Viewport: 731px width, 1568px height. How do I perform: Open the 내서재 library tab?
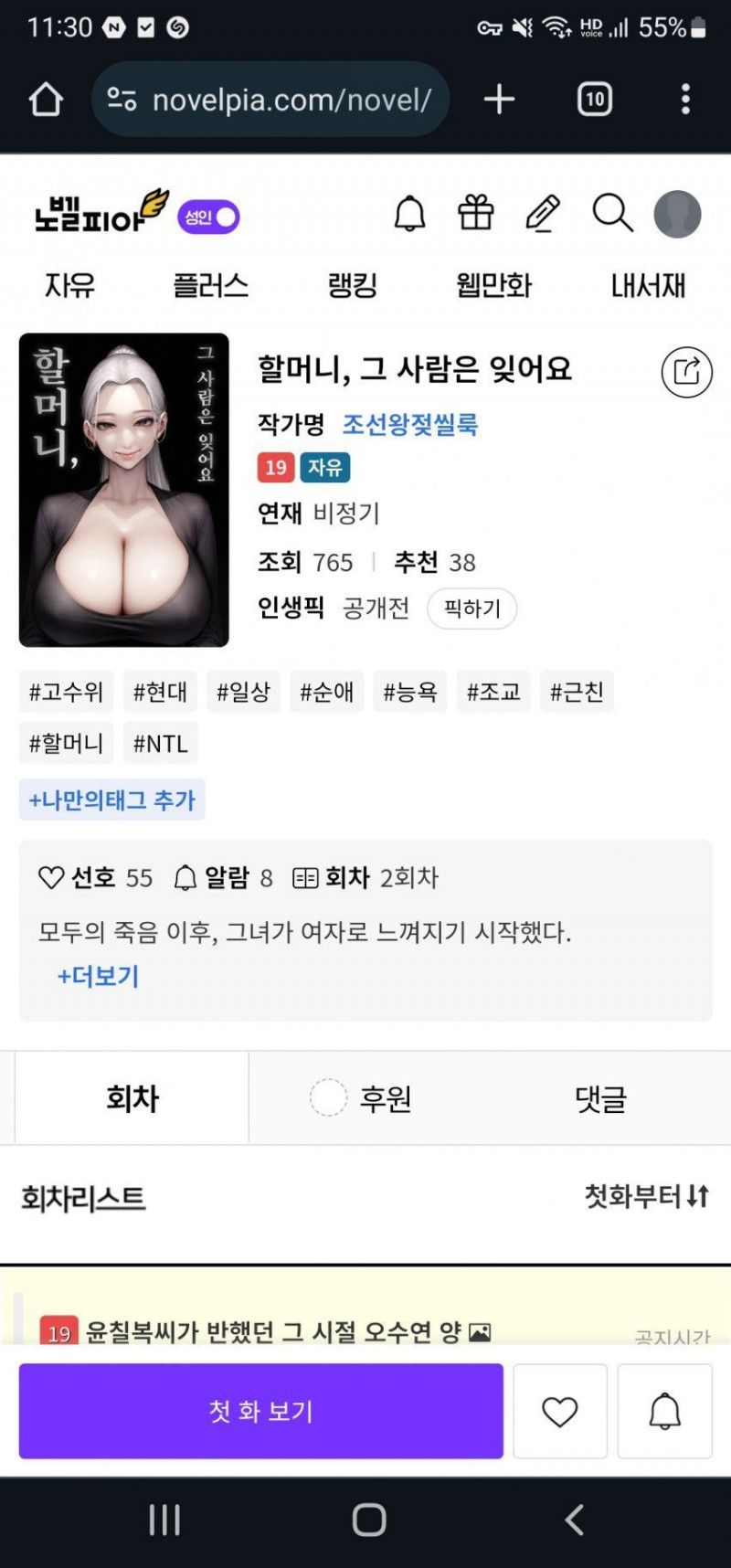click(648, 285)
